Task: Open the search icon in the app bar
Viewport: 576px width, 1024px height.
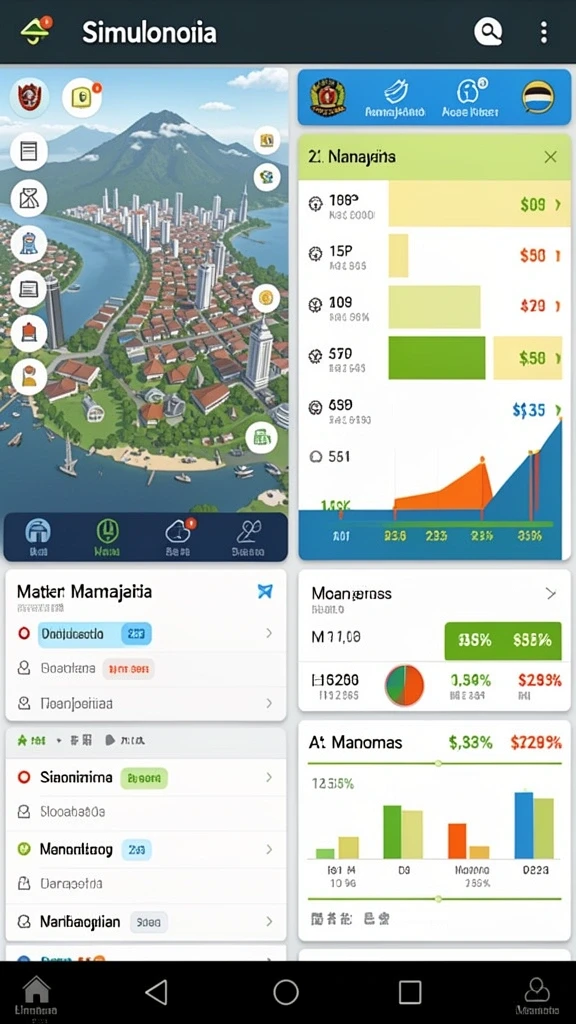Action: click(488, 31)
